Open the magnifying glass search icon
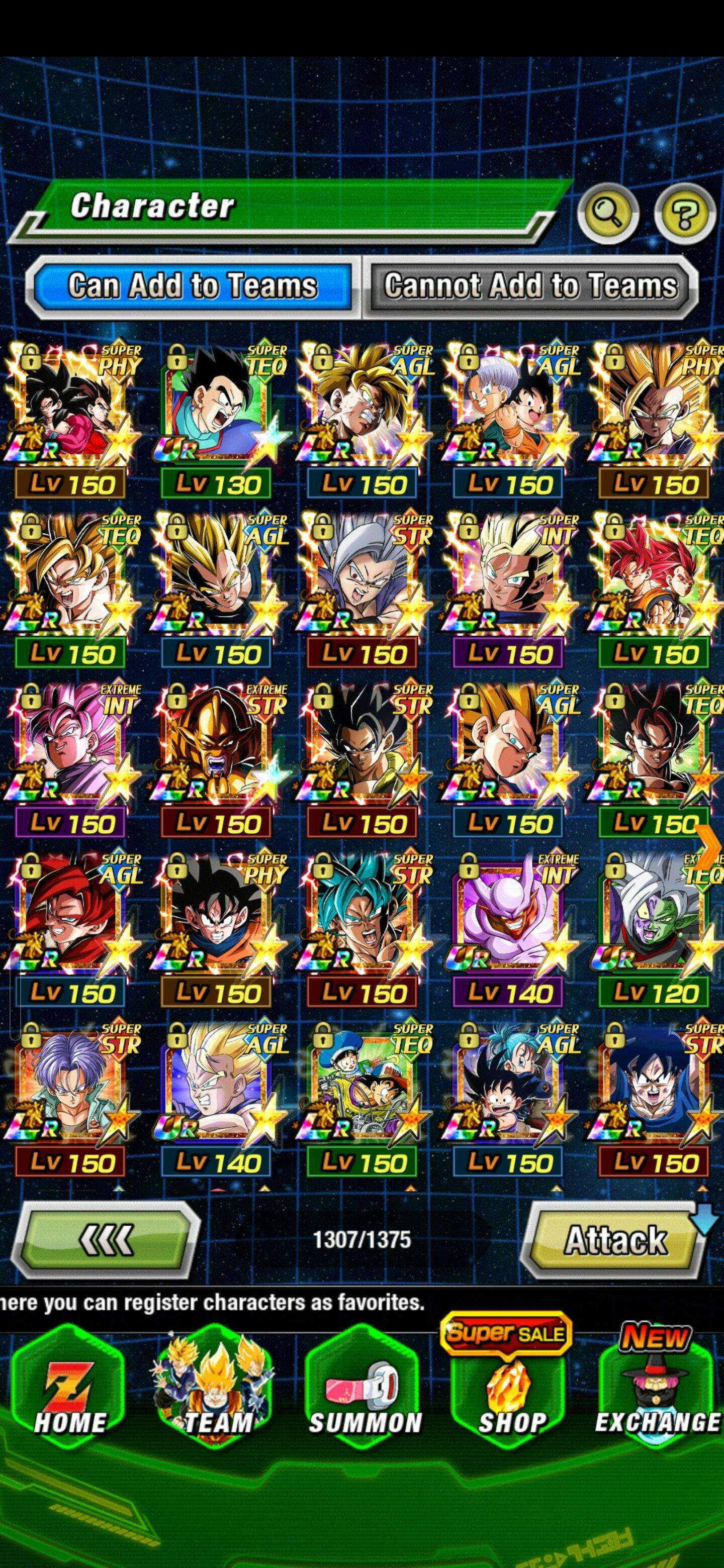 [608, 213]
